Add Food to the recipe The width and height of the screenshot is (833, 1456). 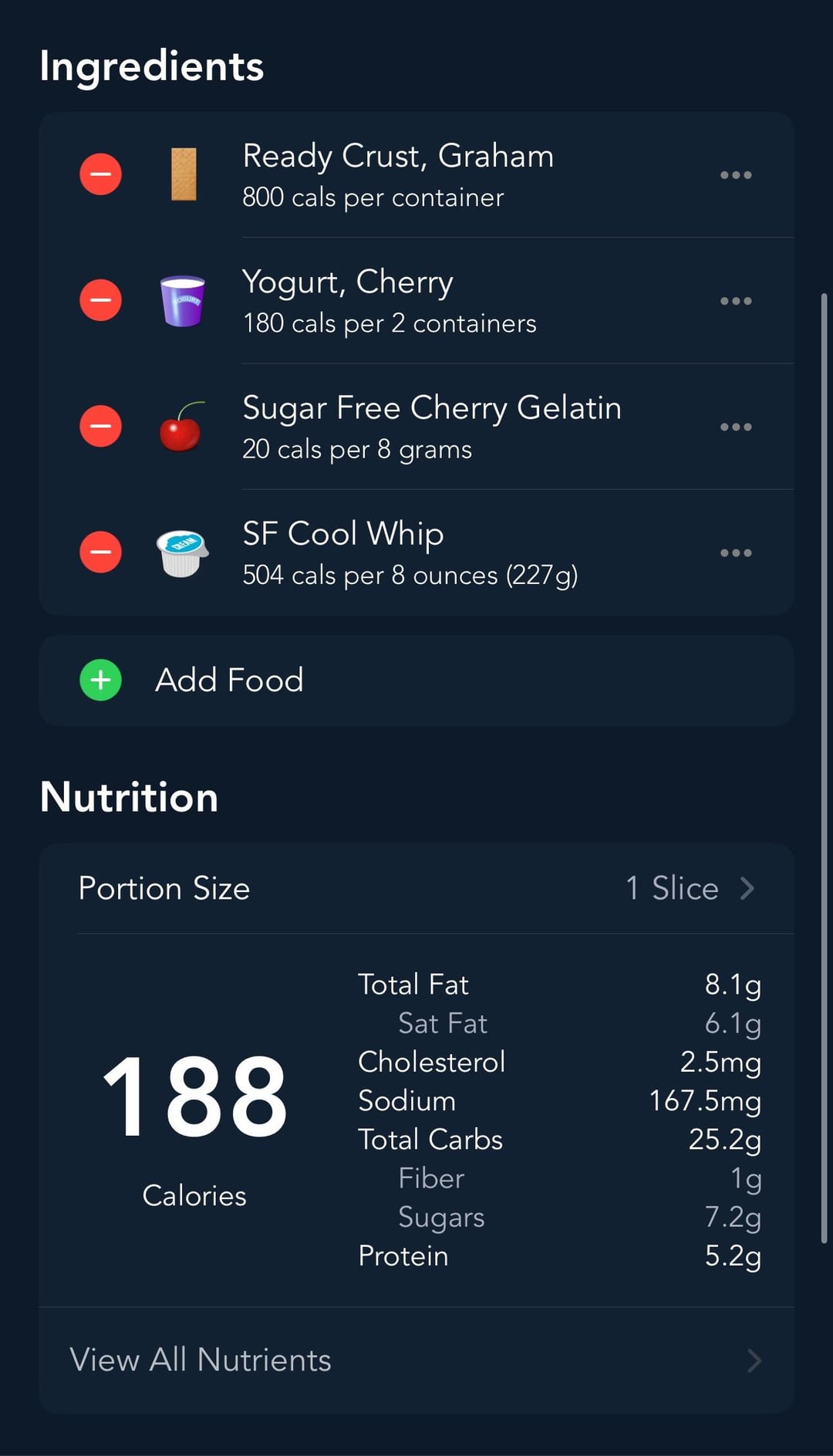229,681
